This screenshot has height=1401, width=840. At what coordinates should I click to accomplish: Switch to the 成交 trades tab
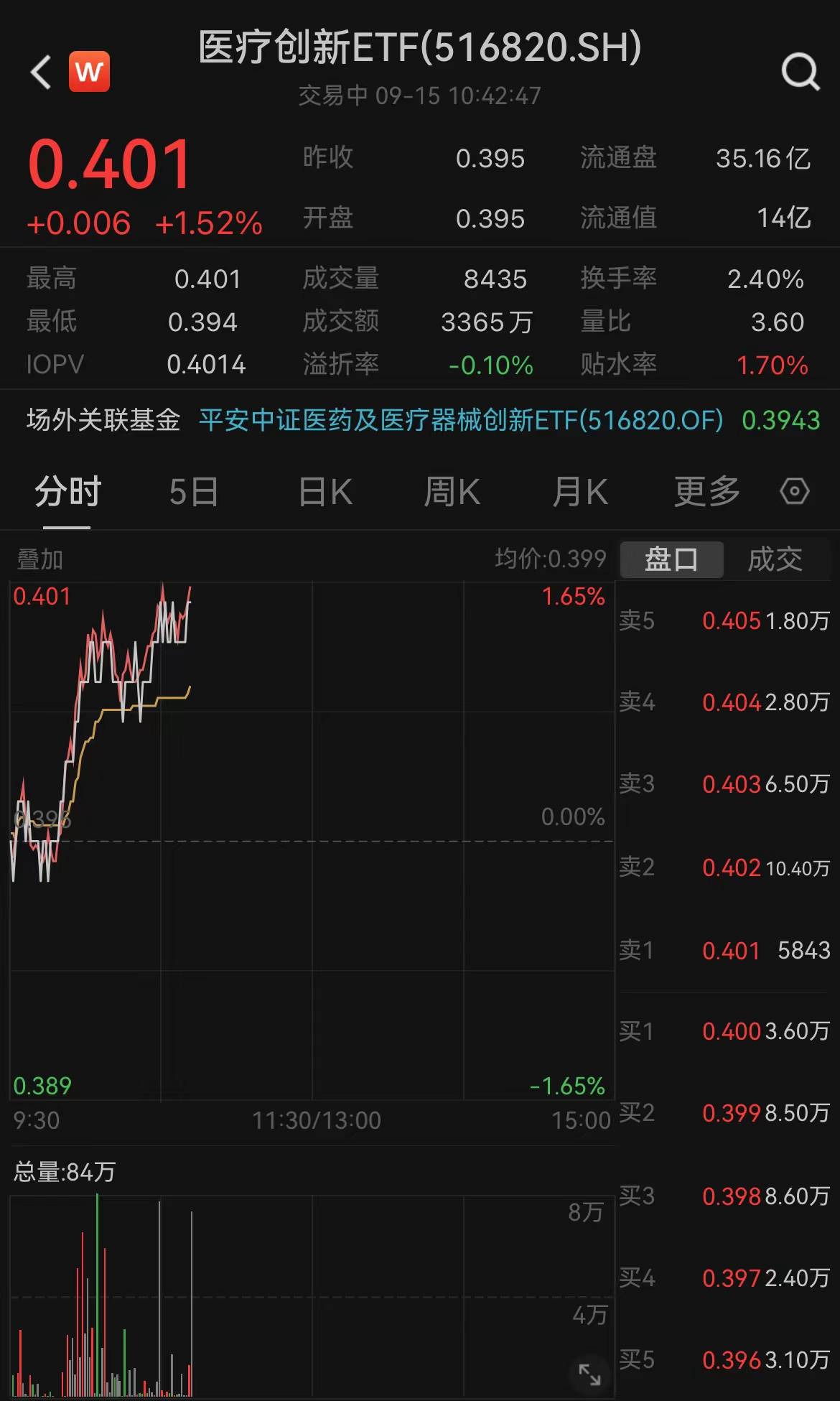[775, 559]
